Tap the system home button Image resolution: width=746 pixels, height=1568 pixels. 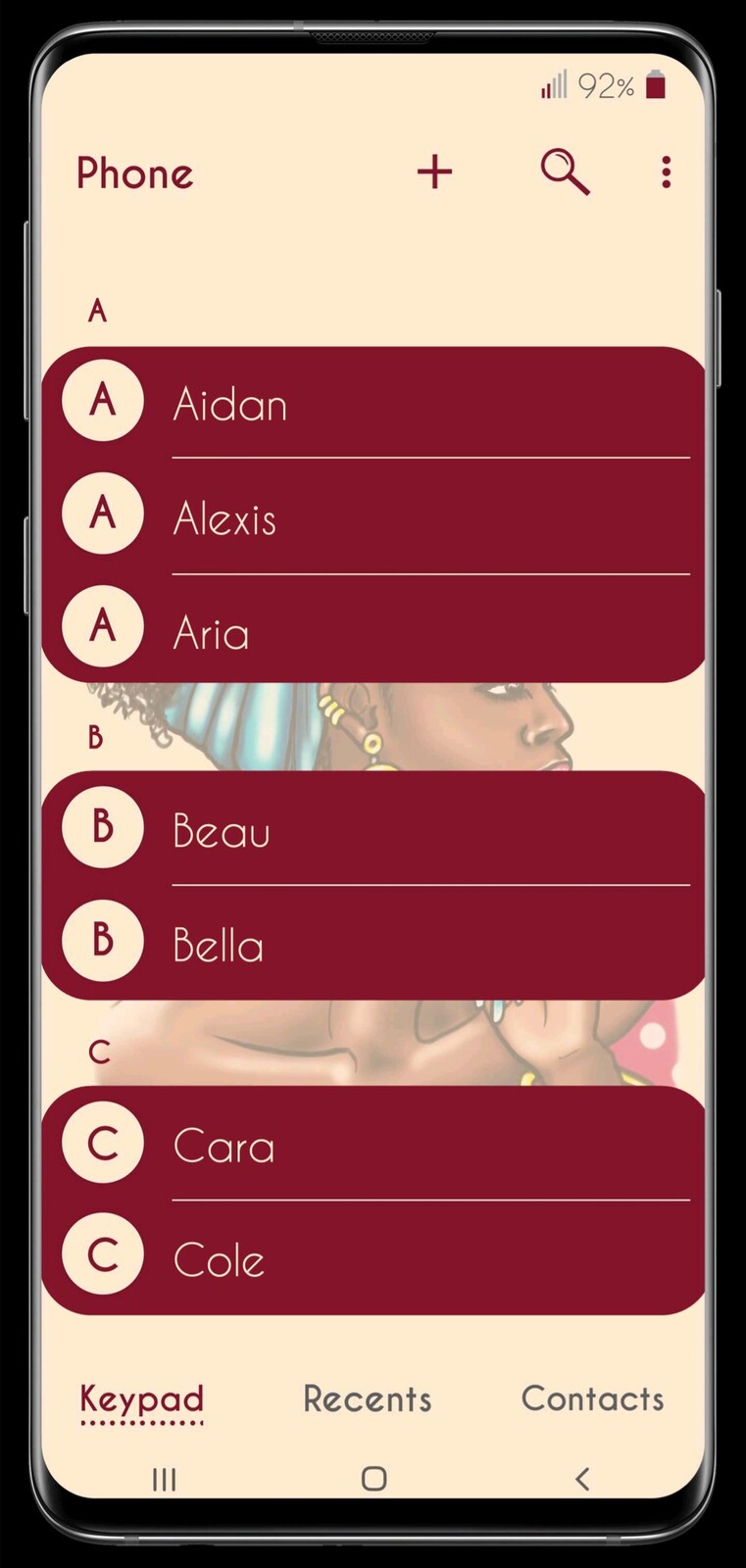tap(373, 1478)
